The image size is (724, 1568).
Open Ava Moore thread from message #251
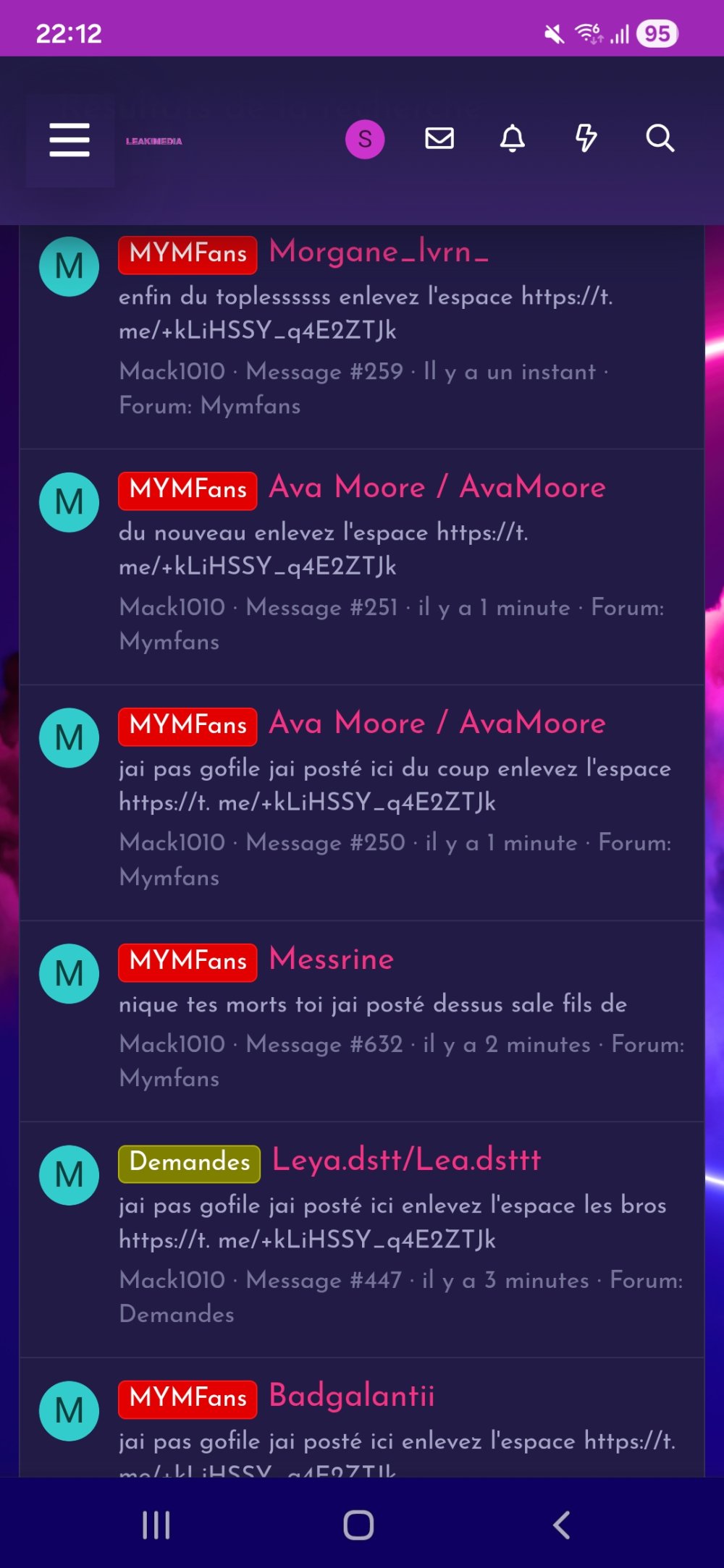coord(437,487)
